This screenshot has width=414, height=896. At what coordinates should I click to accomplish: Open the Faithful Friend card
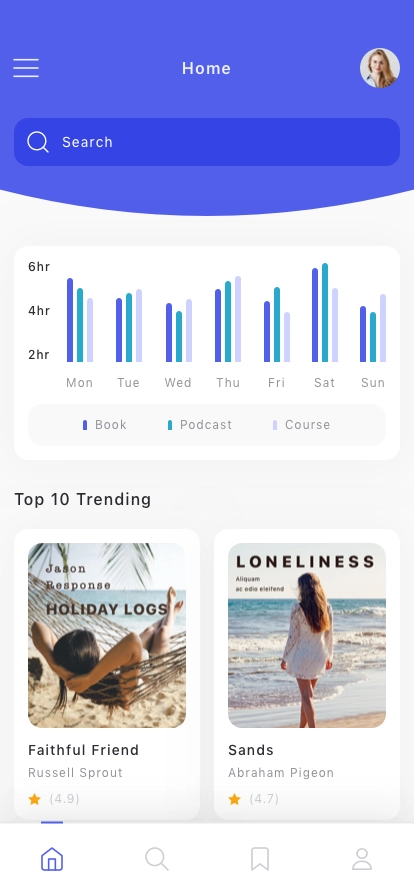107,674
